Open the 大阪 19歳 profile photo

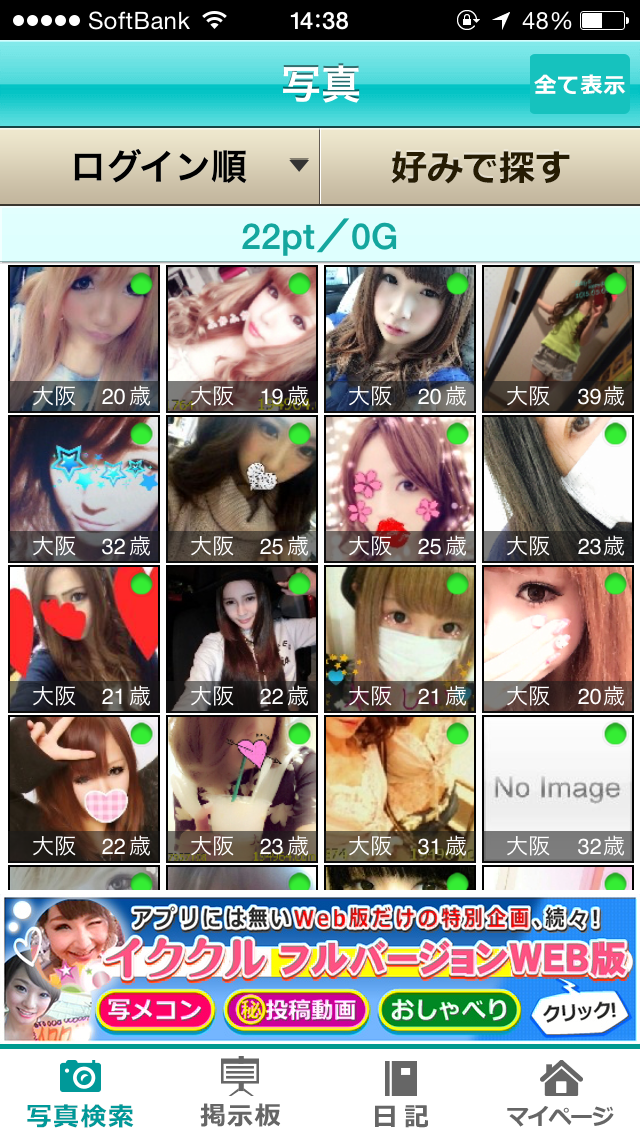242,339
